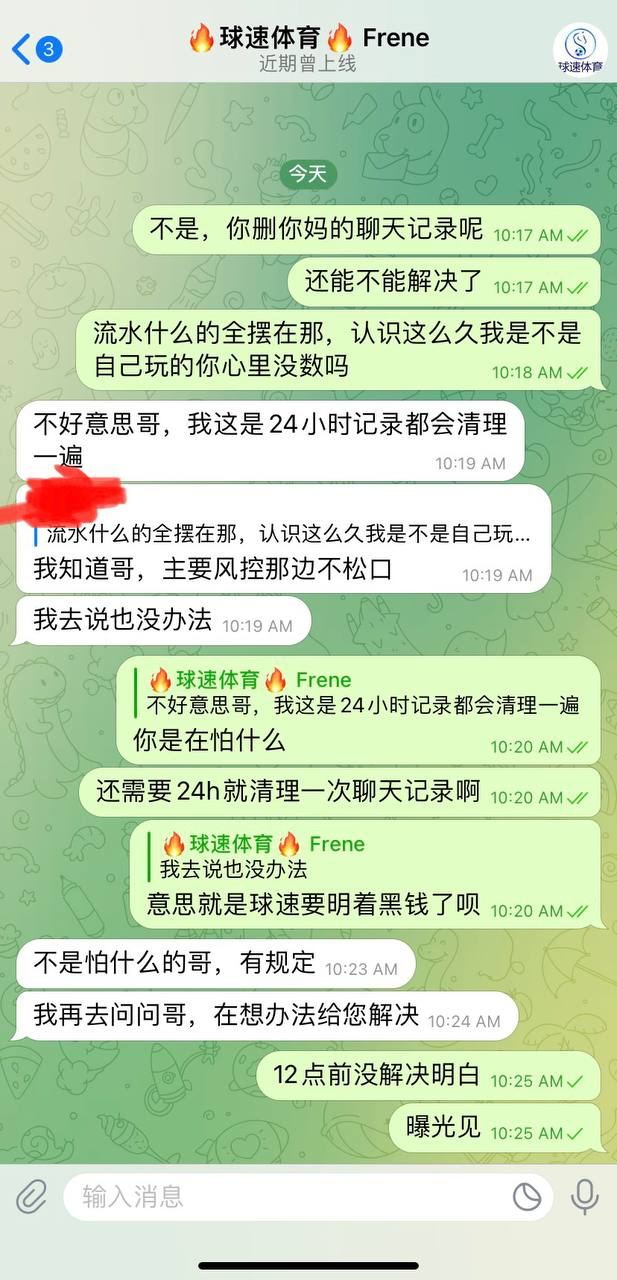Screen dimensions: 617x1280
Task: Open chat info from the title header
Action: (x=308, y=48)
